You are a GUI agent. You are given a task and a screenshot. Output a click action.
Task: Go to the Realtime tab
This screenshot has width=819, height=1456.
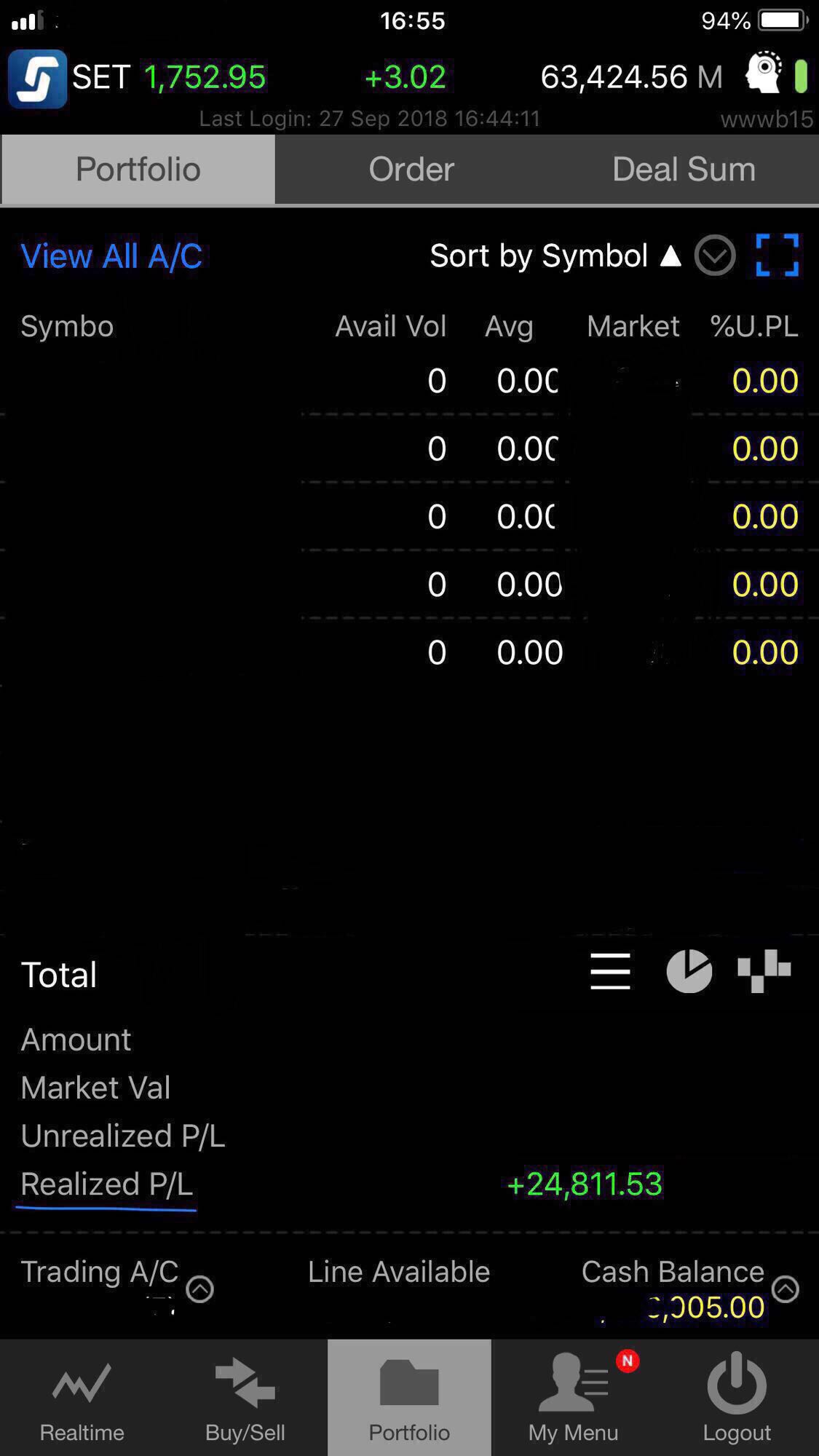pyautogui.click(x=82, y=1398)
